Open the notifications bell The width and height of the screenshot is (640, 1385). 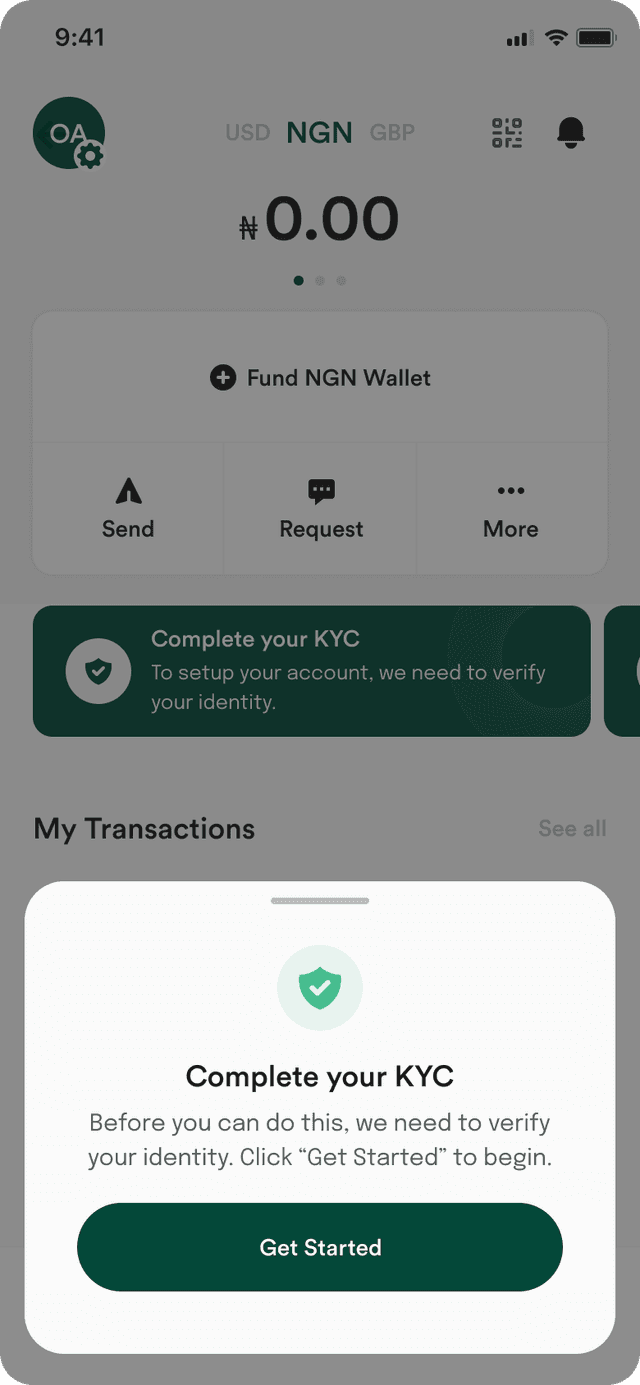[571, 133]
